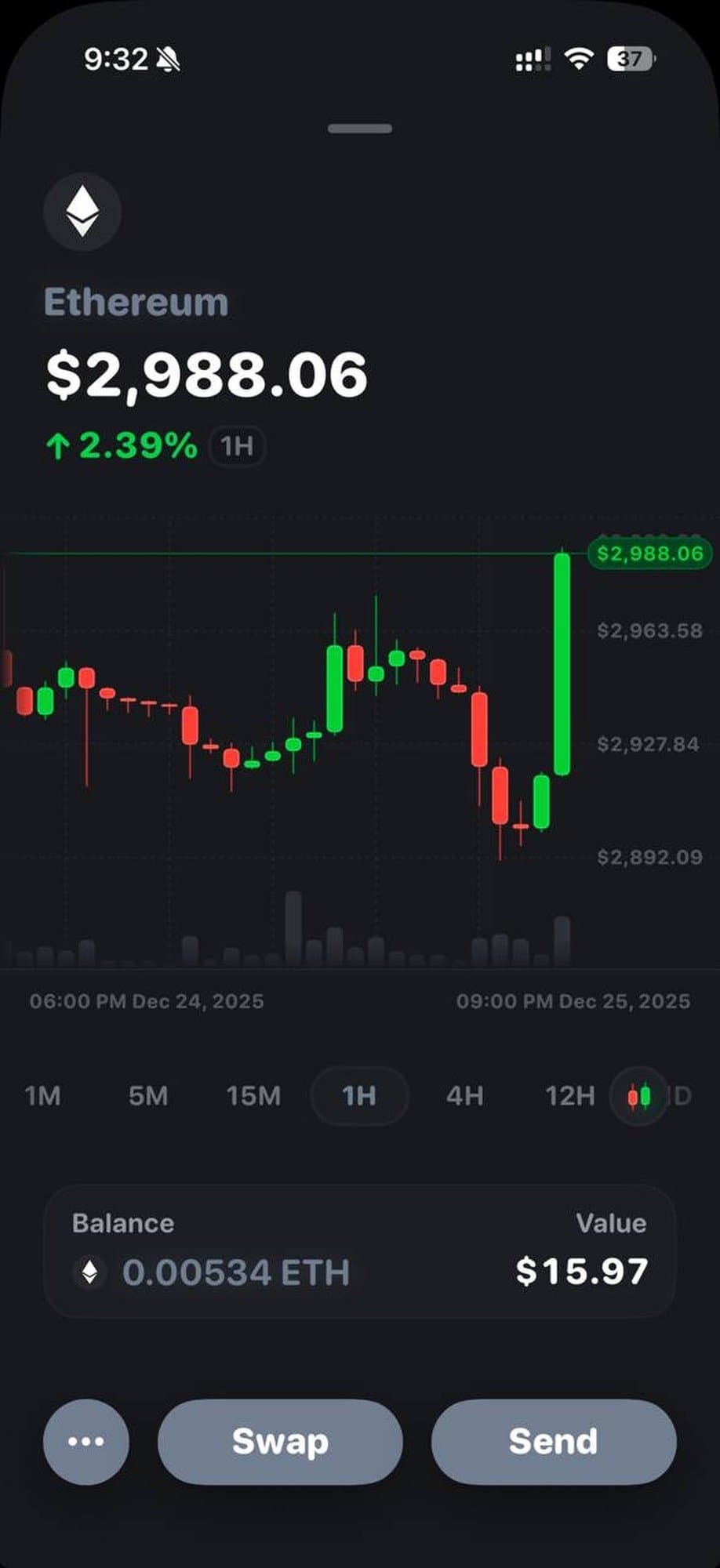Send Ethereum from this wallet
Viewport: 720px width, 1568px height.
[553, 1441]
